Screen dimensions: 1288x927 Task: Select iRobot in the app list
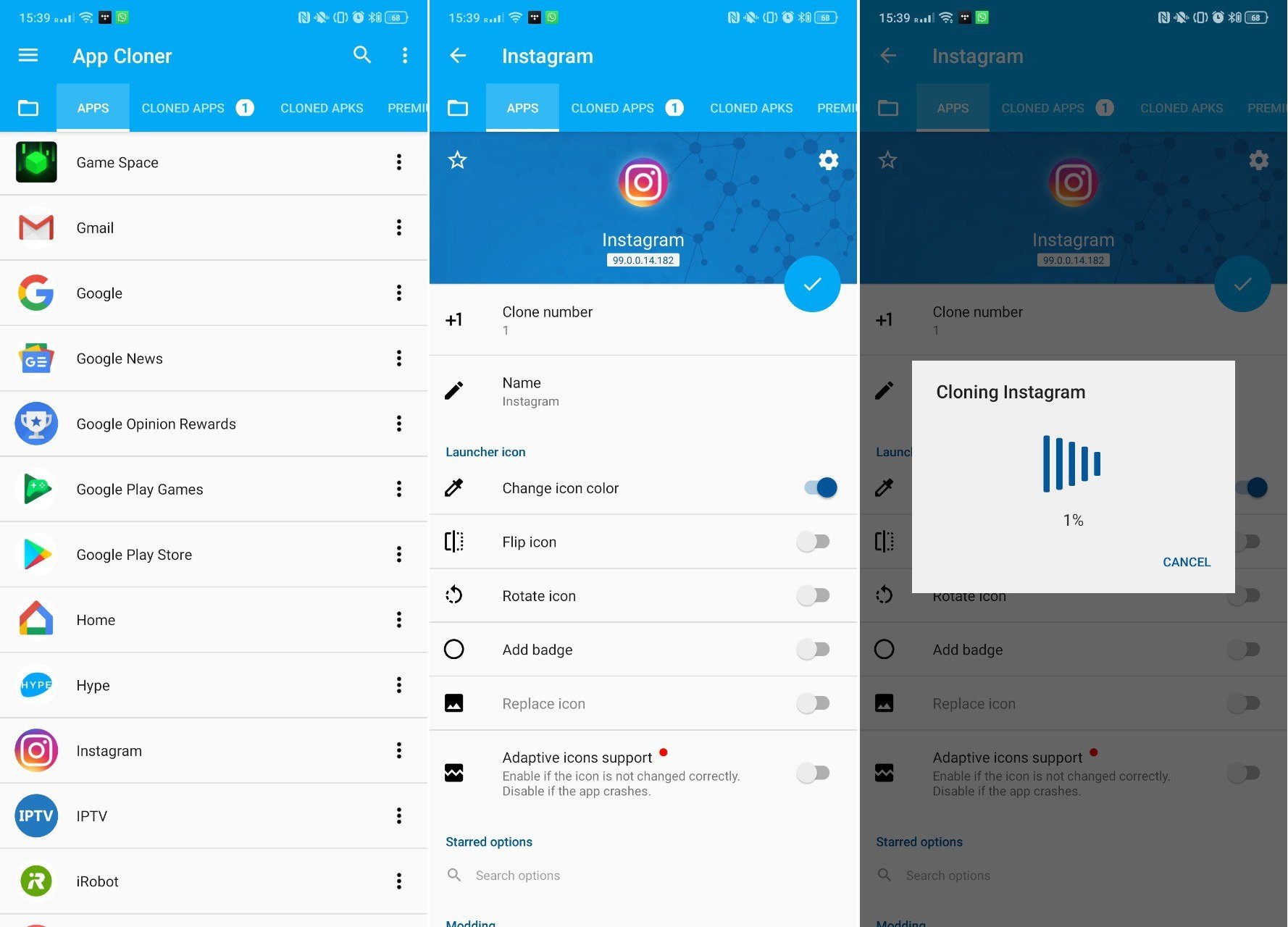pyautogui.click(x=97, y=881)
